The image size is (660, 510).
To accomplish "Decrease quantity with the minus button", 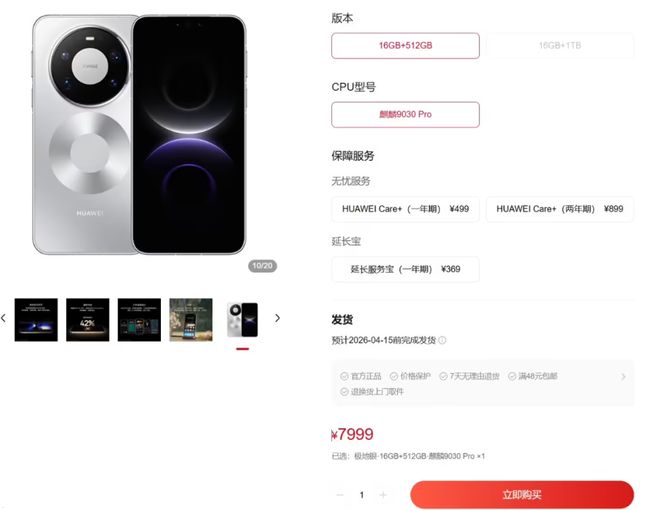I will tap(340, 494).
